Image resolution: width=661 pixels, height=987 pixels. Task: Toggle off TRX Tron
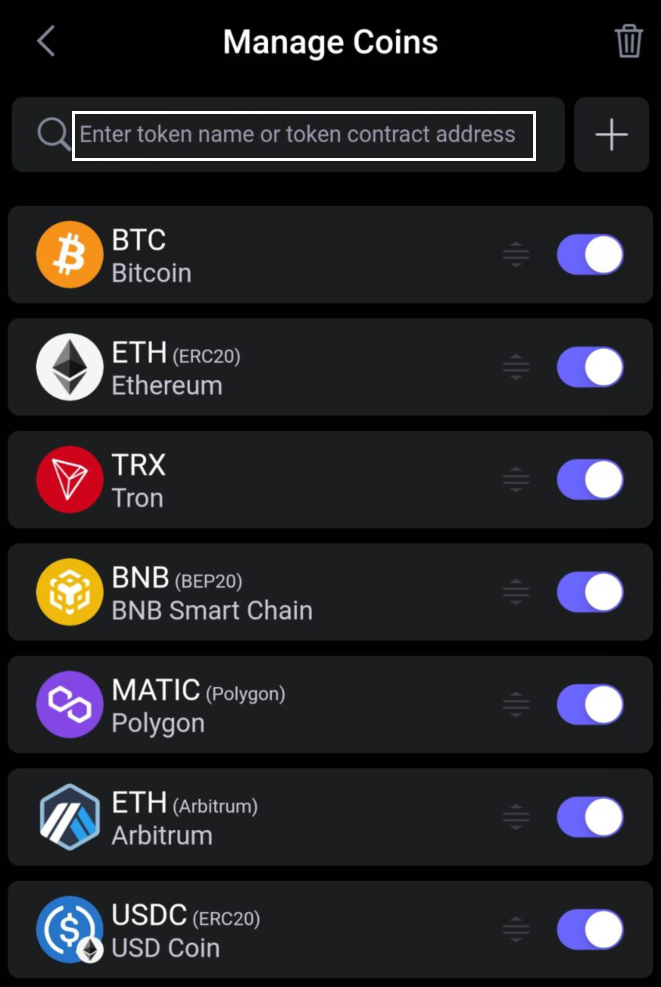click(x=590, y=480)
